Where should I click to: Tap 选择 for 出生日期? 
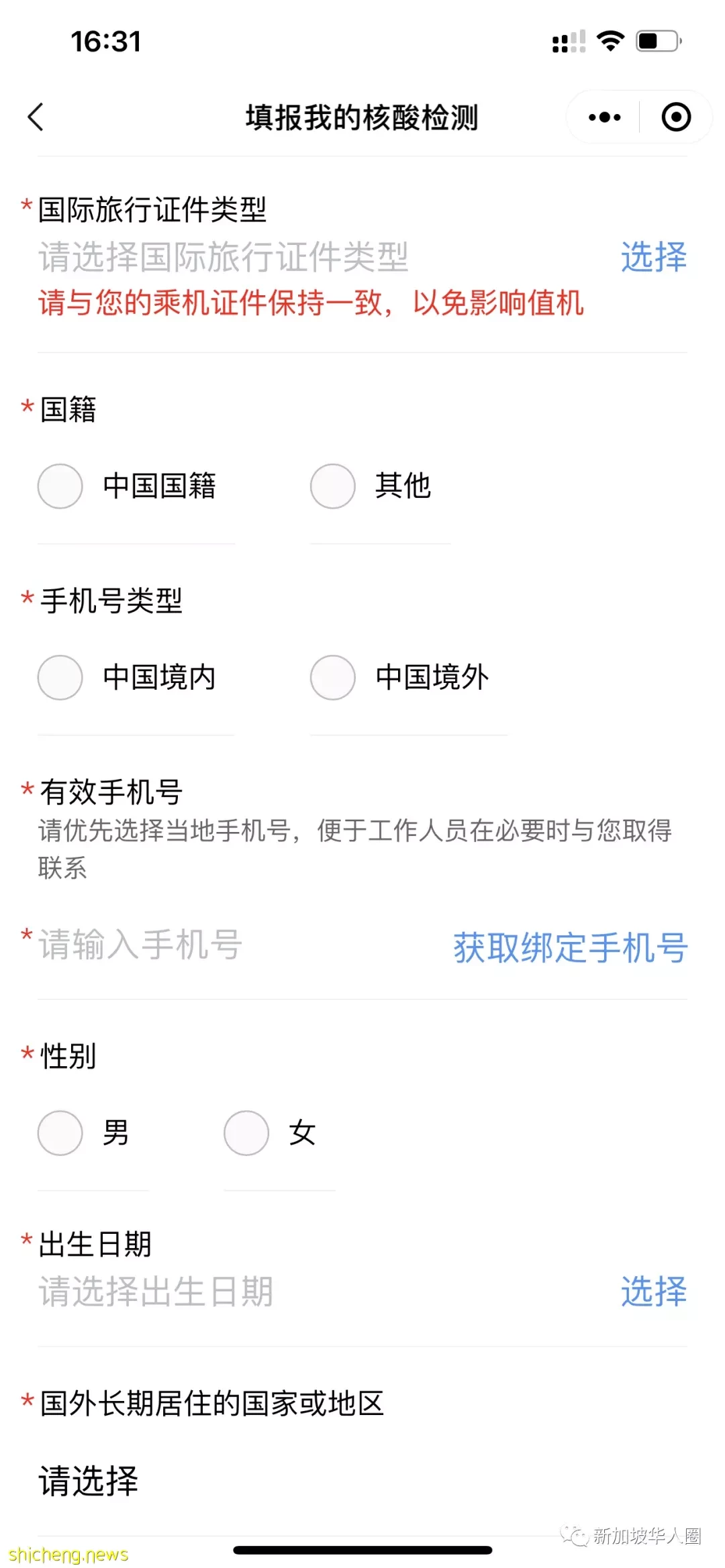(653, 1291)
